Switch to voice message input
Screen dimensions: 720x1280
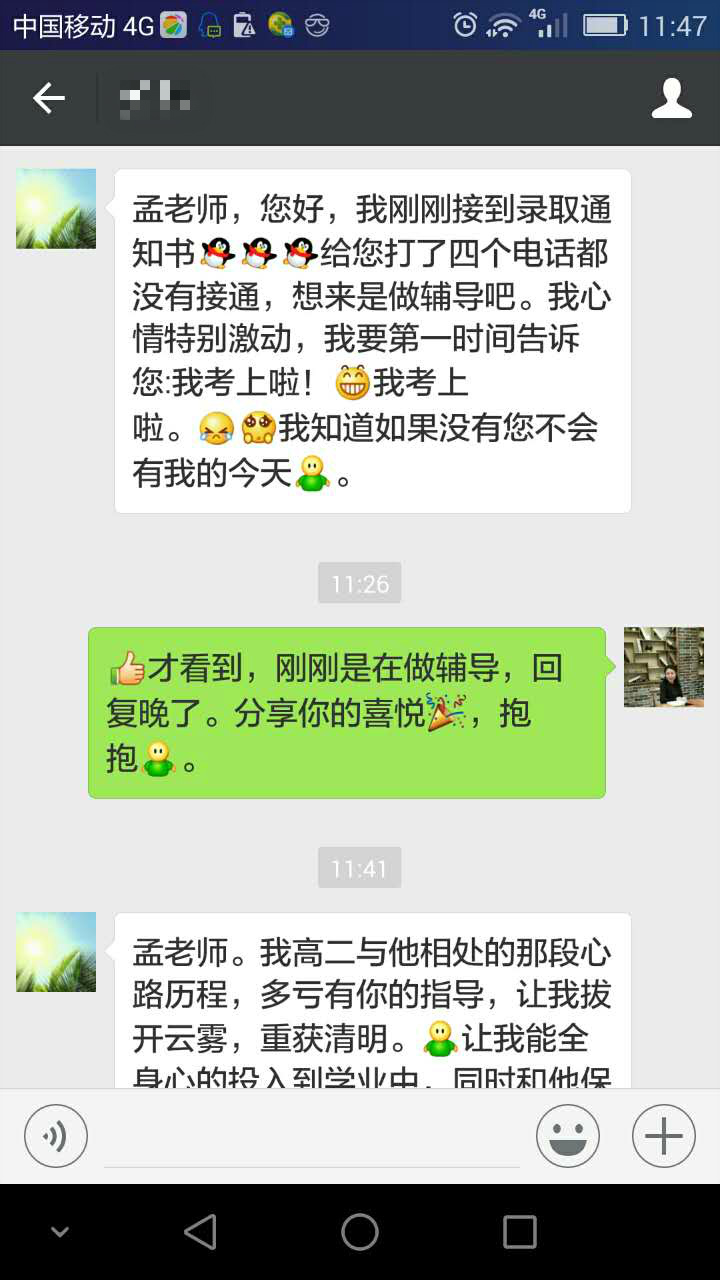(x=56, y=1136)
